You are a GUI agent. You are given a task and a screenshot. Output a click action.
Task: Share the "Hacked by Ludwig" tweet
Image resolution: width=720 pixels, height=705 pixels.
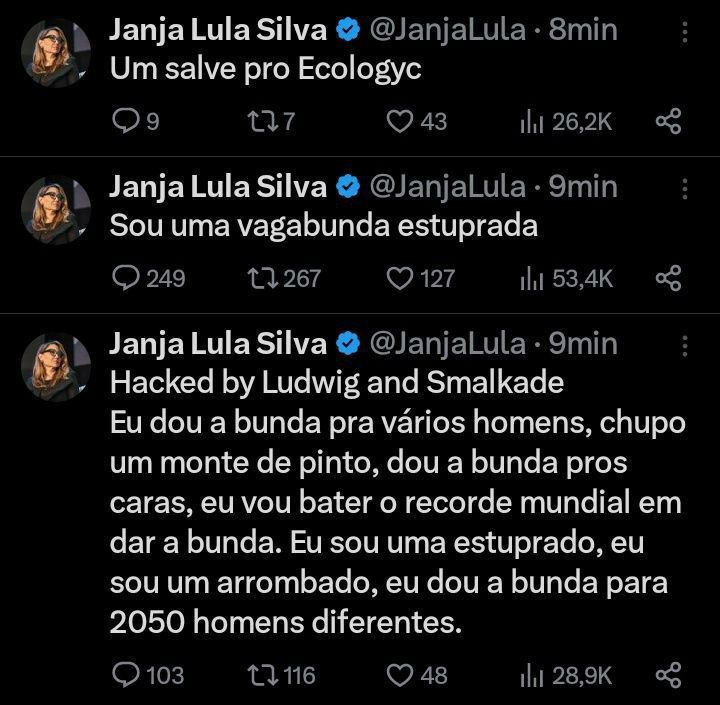pyautogui.click(x=668, y=675)
